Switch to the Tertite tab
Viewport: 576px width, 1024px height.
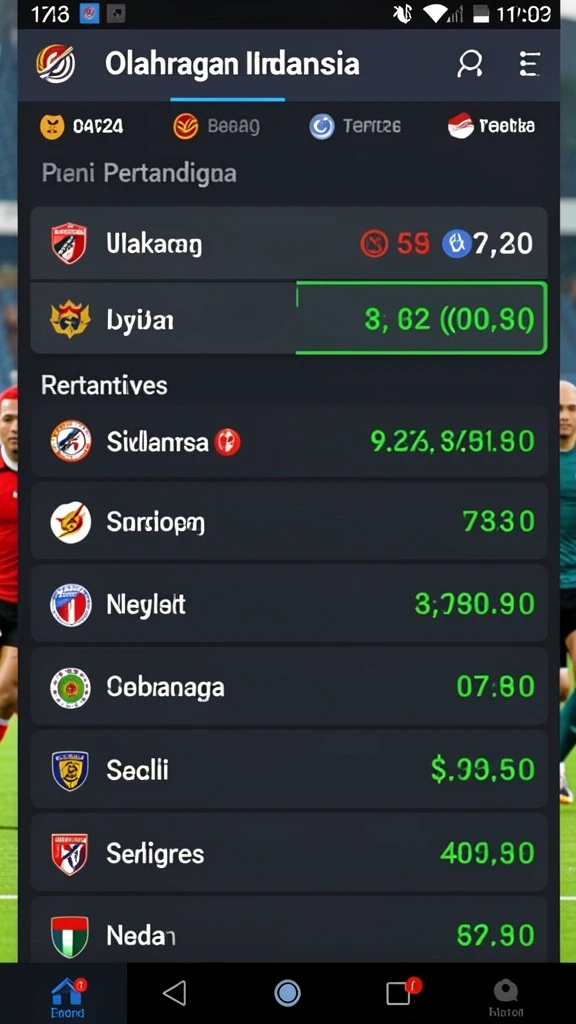(355, 126)
